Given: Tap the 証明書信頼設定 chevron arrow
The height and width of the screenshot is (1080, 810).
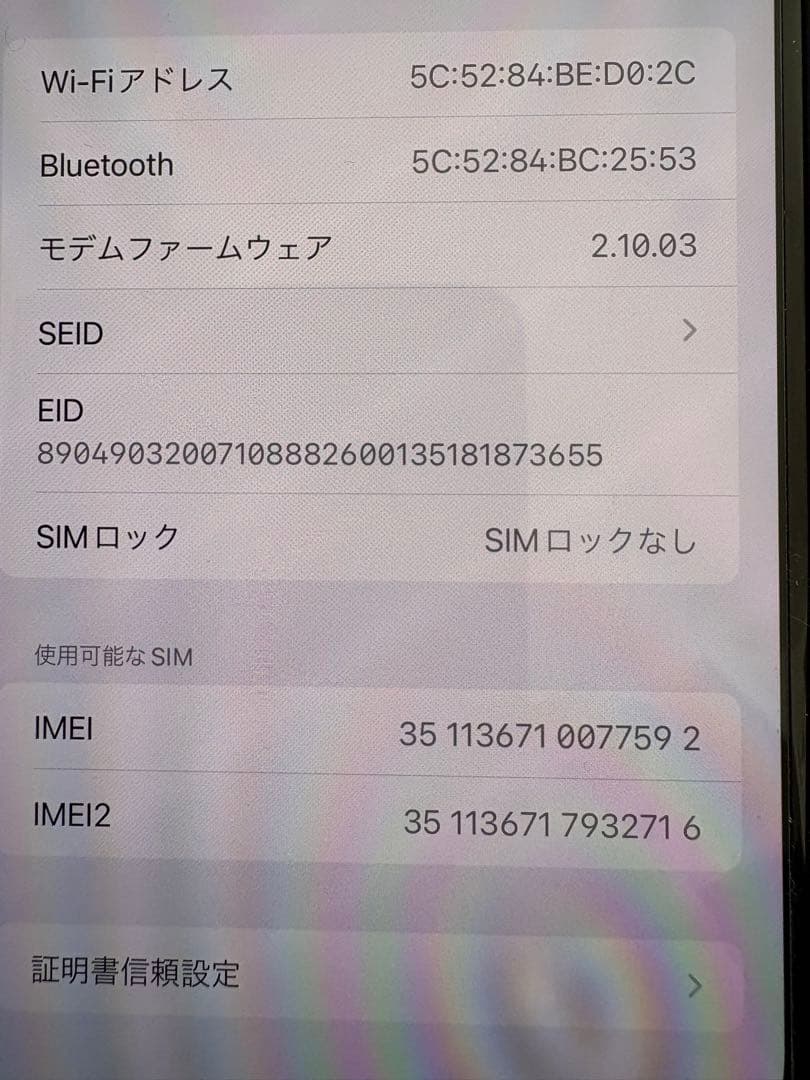Looking at the screenshot, I should coord(697,985).
